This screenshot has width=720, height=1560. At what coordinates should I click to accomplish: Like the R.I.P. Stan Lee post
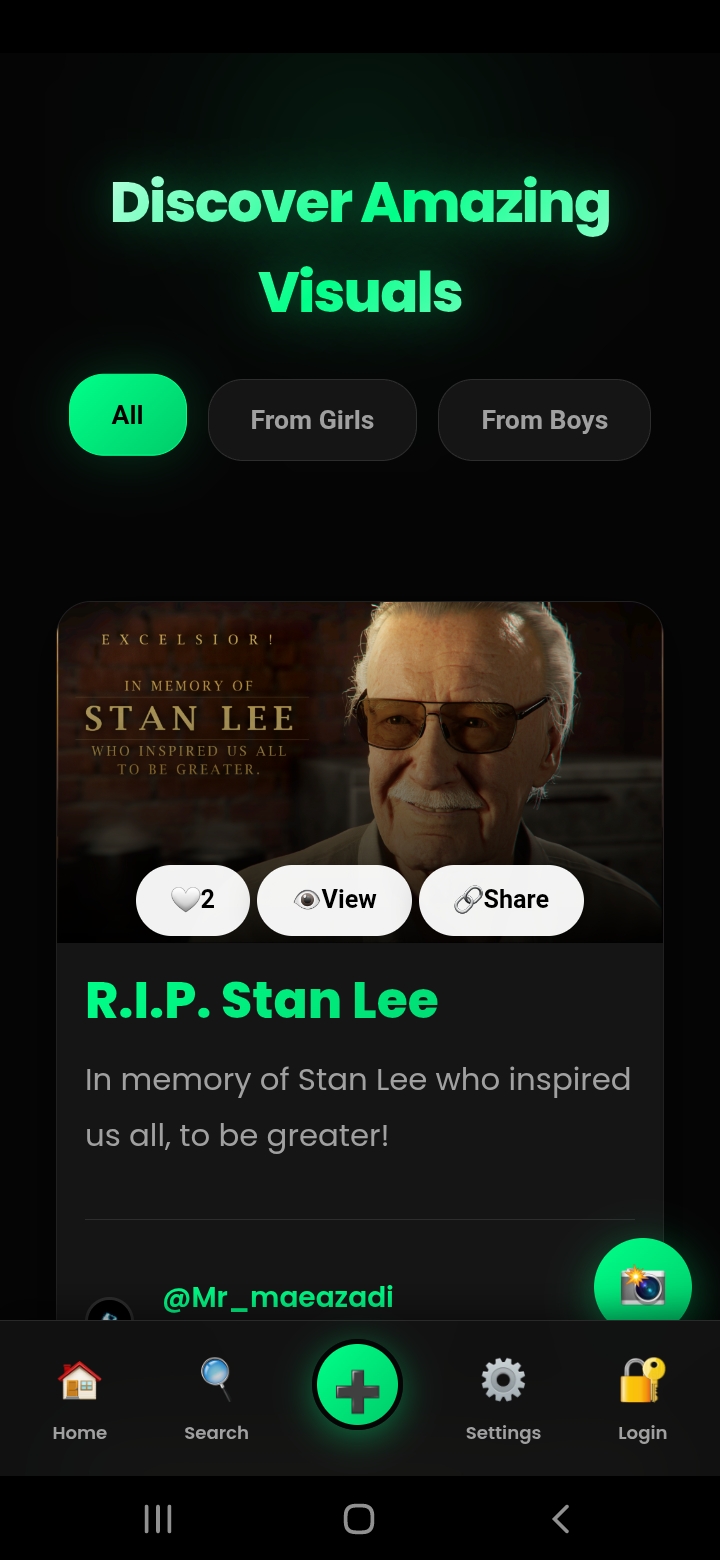193,900
